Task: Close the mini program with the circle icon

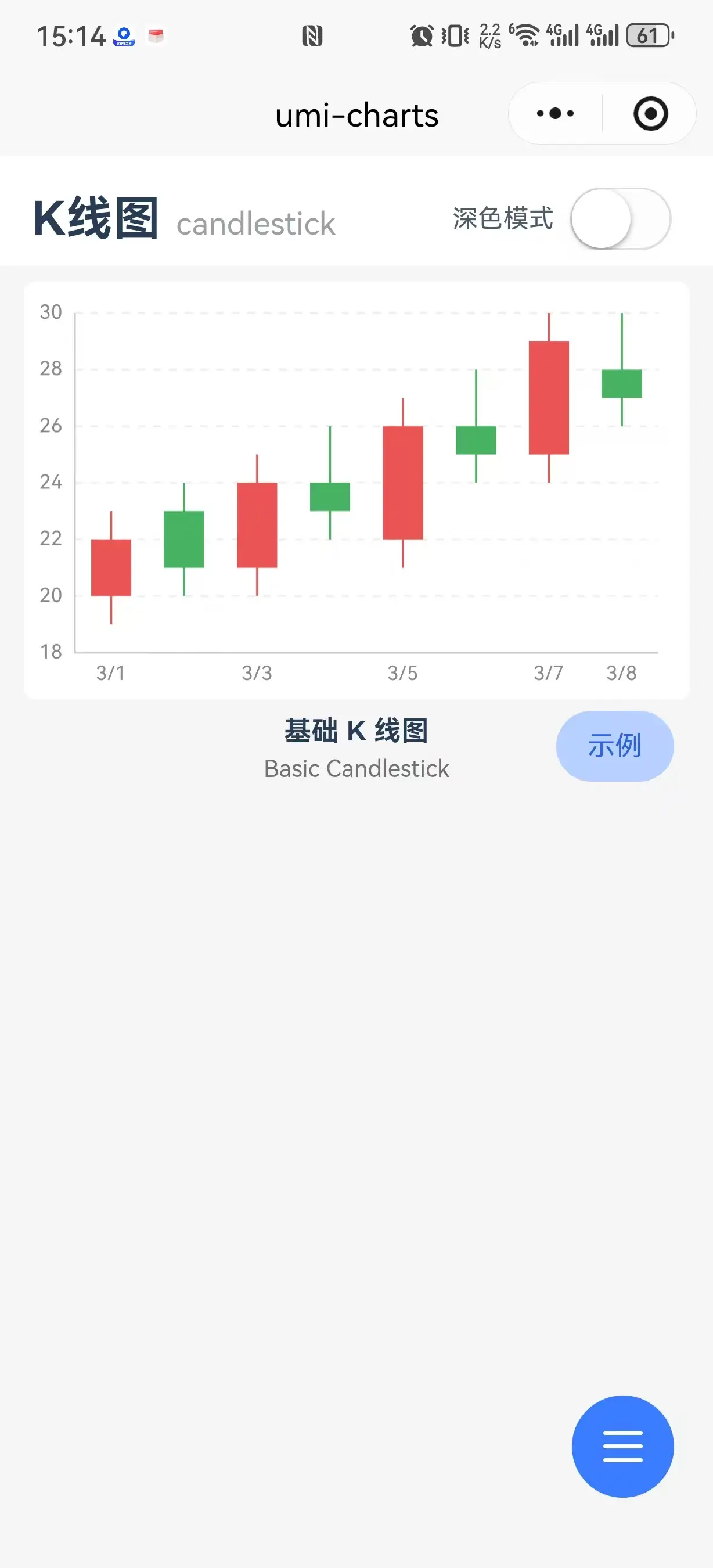Action: click(650, 113)
